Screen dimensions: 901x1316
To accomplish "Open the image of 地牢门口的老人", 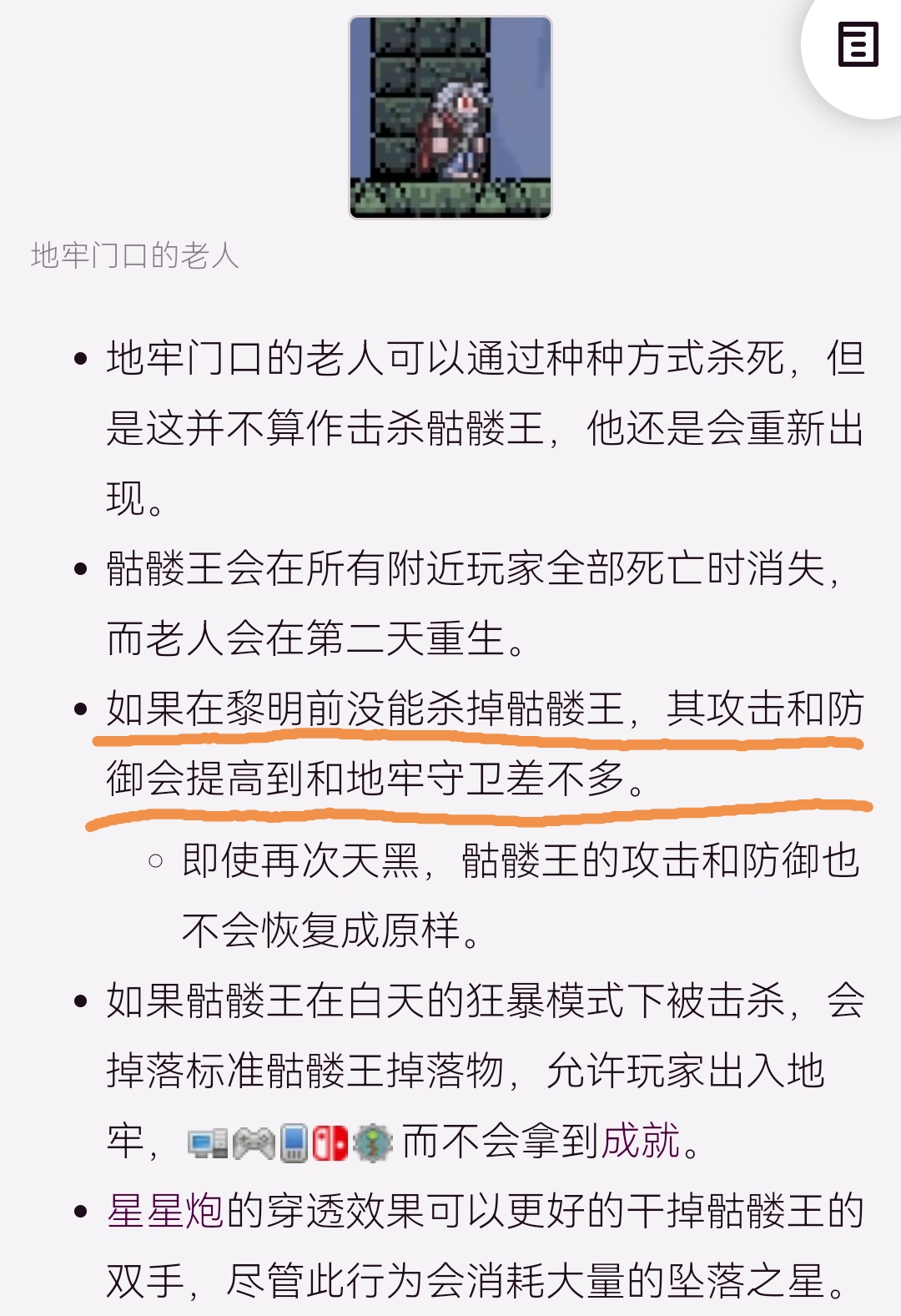I will [x=450, y=118].
